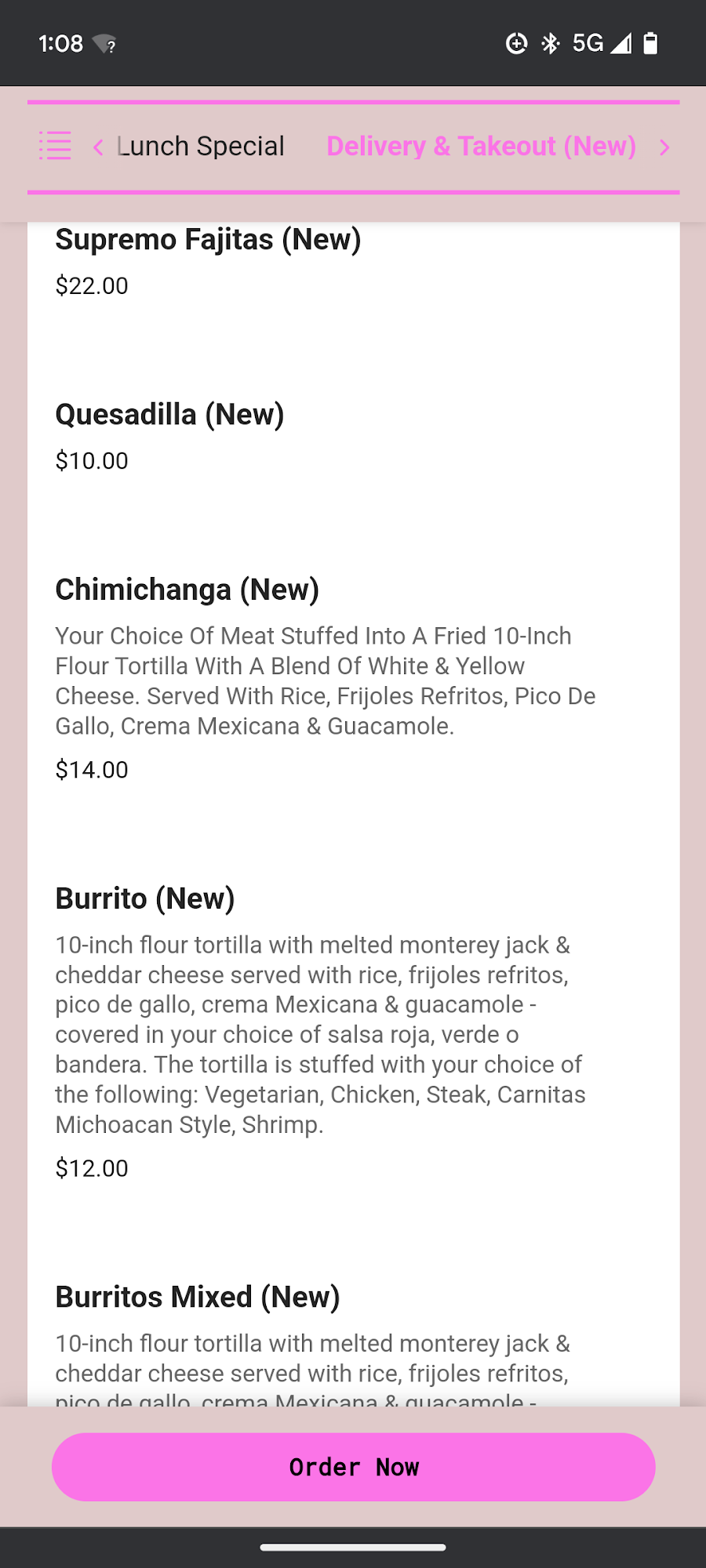
Task: View the Chimichanga (New) item details
Action: pos(187,590)
